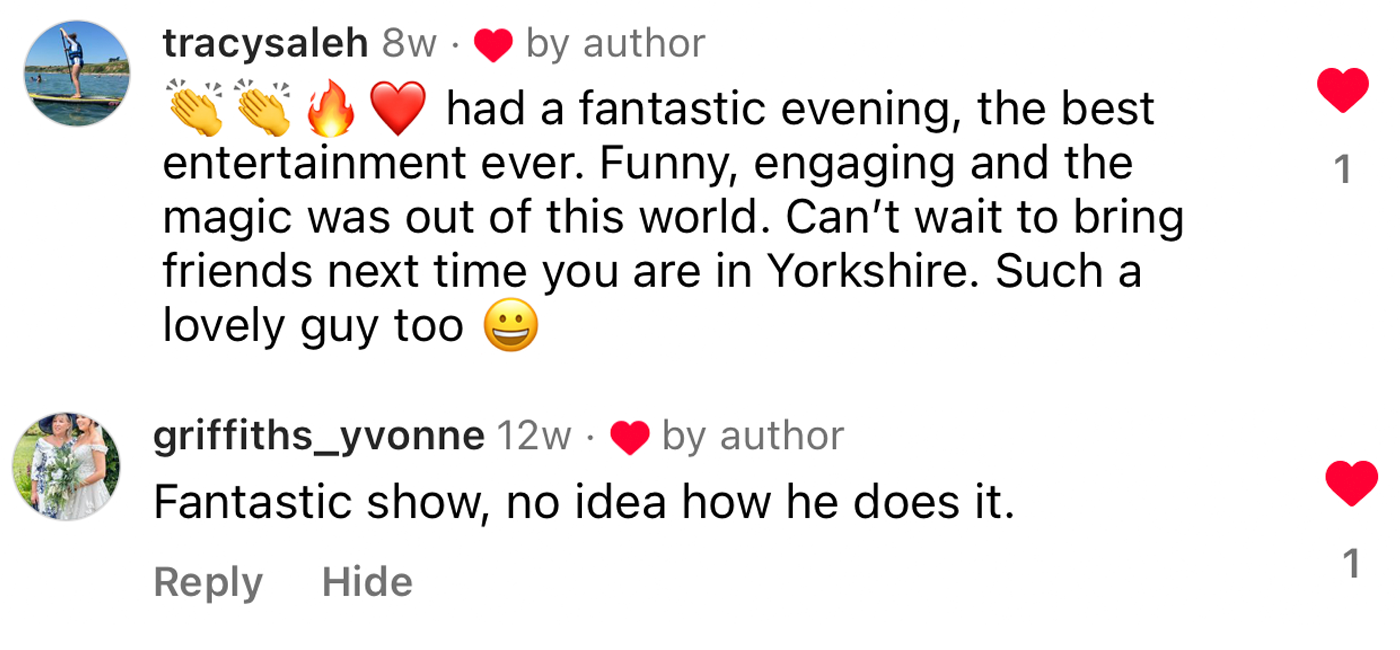The height and width of the screenshot is (650, 1400).
Task: Hide the comment from griffiths_yvonne
Action: pos(367,582)
